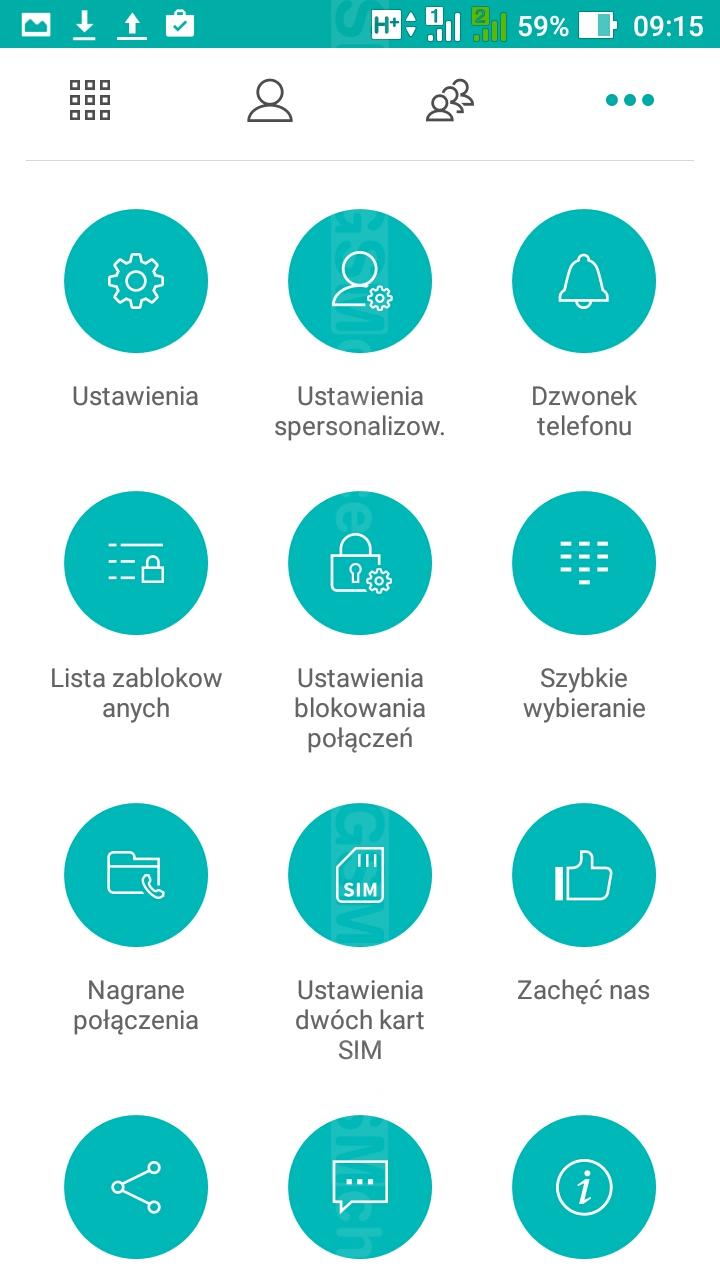Tap the speech bubble feedback icon
The height and width of the screenshot is (1280, 720).
coord(360,1187)
